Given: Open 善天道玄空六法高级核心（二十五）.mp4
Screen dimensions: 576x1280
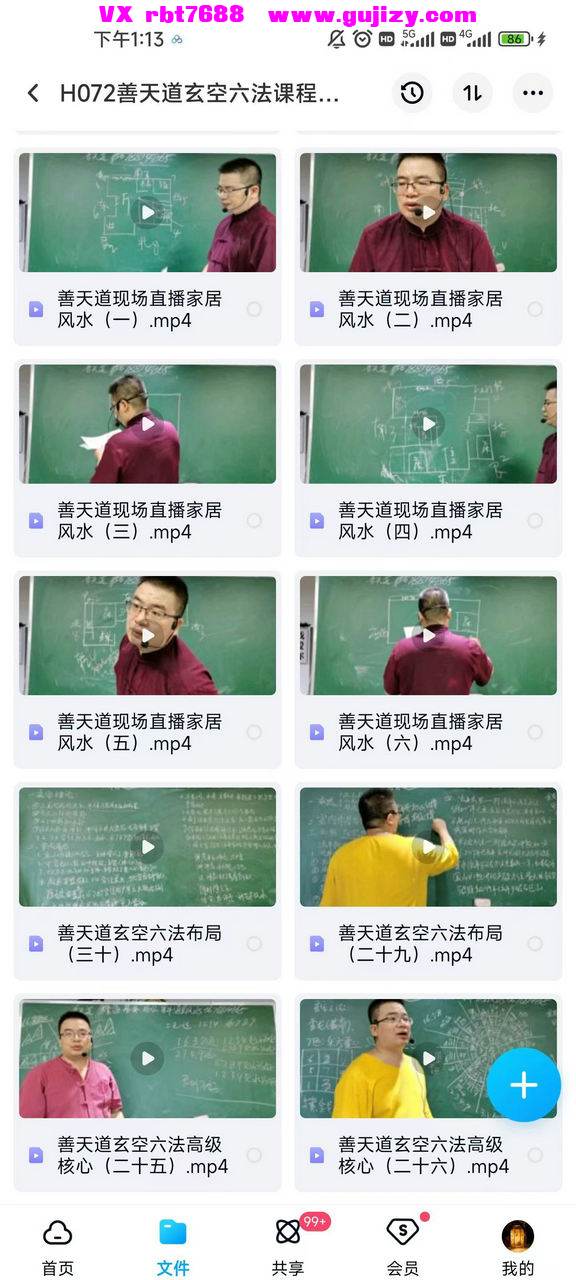Looking at the screenshot, I should click(x=148, y=1058).
